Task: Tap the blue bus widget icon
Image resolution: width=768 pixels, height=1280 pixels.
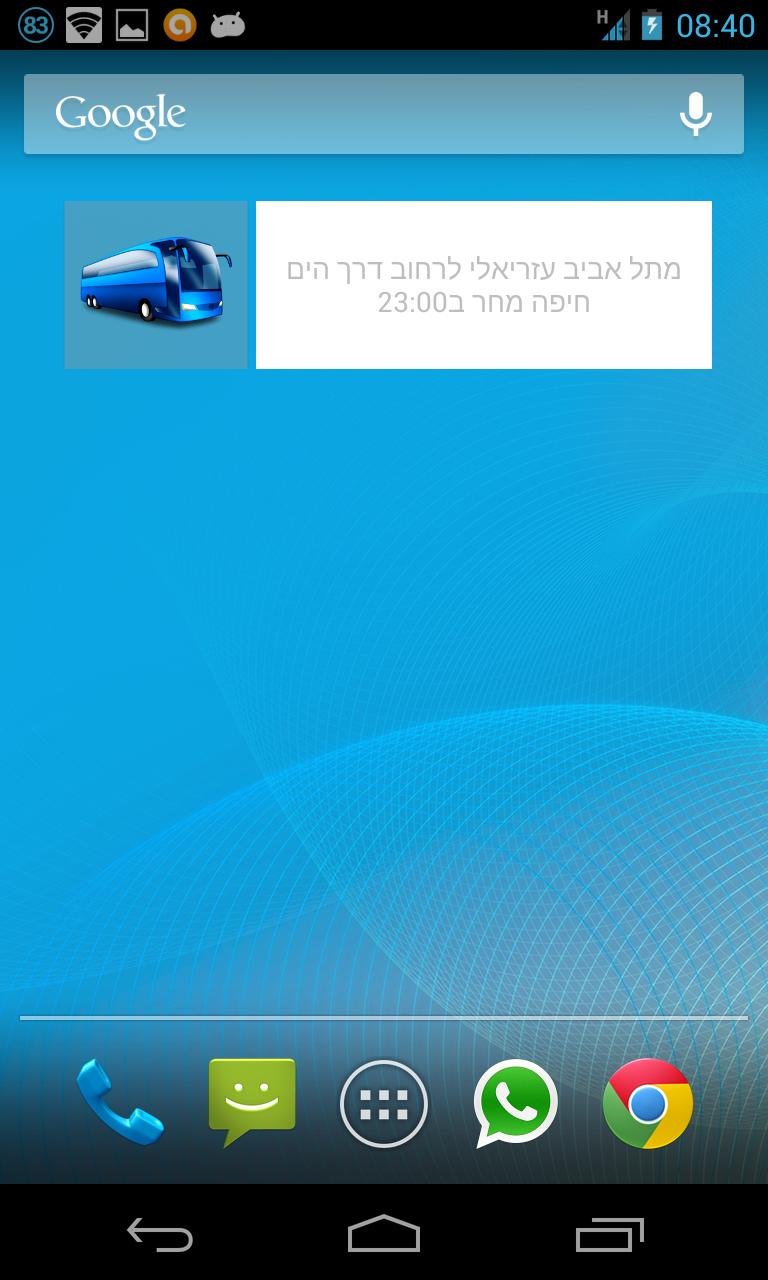Action: click(155, 283)
